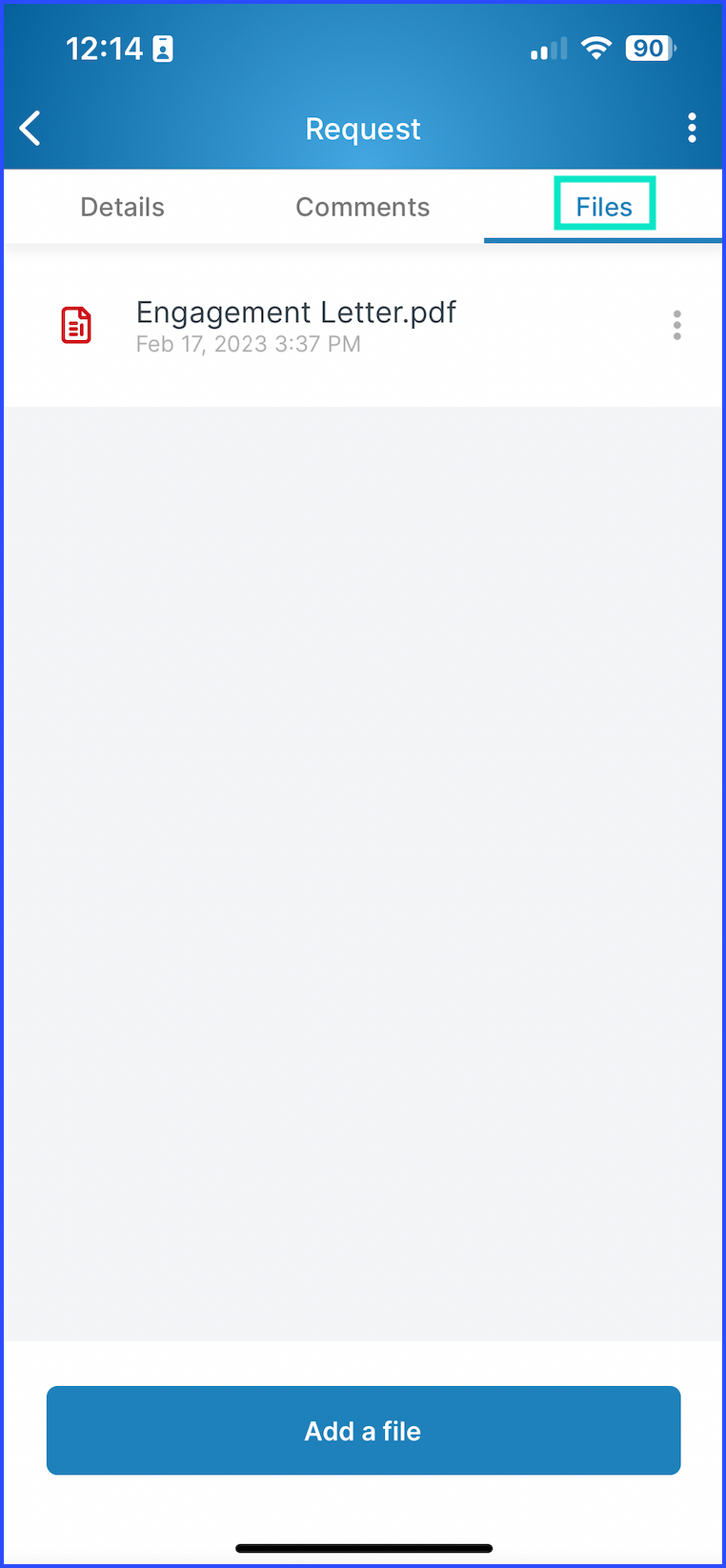Image resolution: width=726 pixels, height=1568 pixels.
Task: Open the Request overflow menu in header
Action: (692, 128)
